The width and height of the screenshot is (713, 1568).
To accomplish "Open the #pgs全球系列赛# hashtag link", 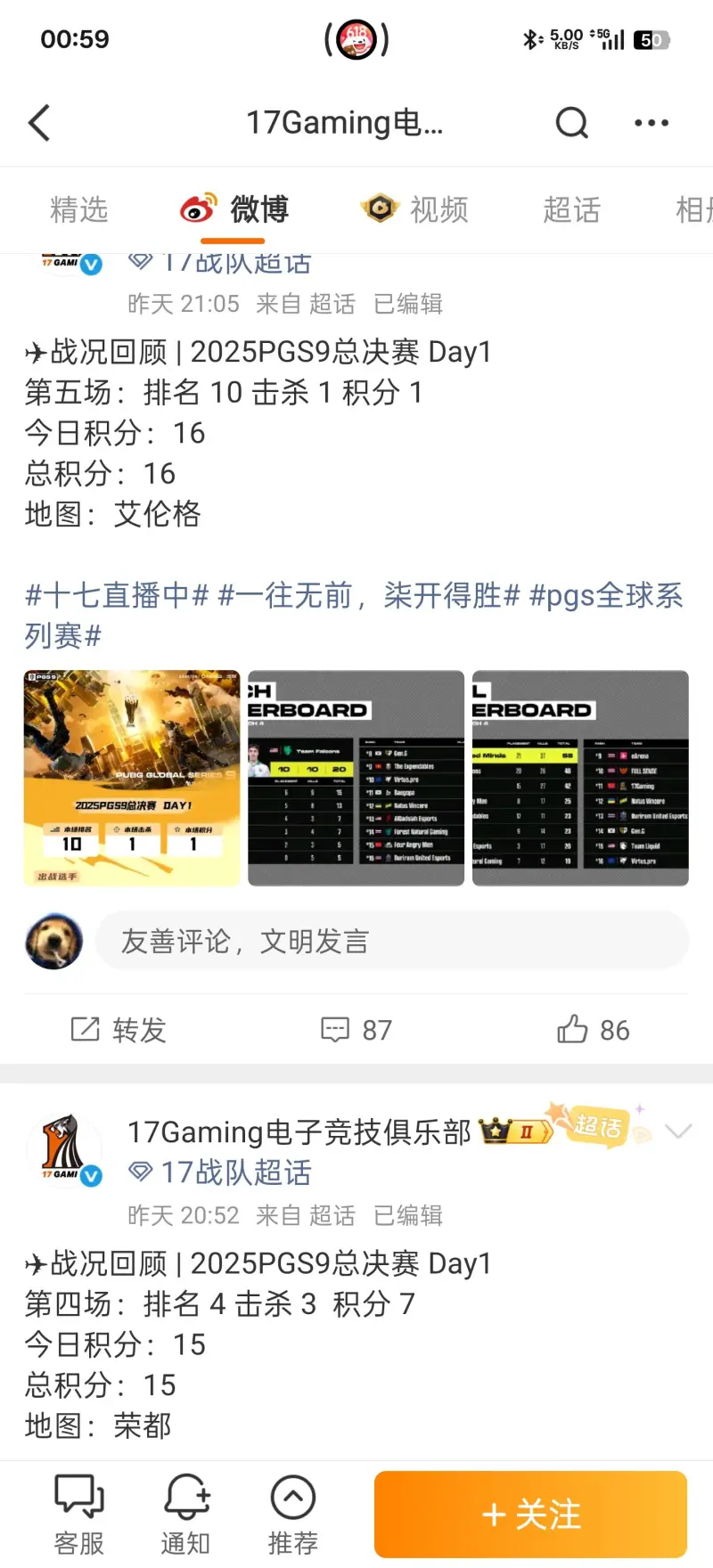I will 606,595.
